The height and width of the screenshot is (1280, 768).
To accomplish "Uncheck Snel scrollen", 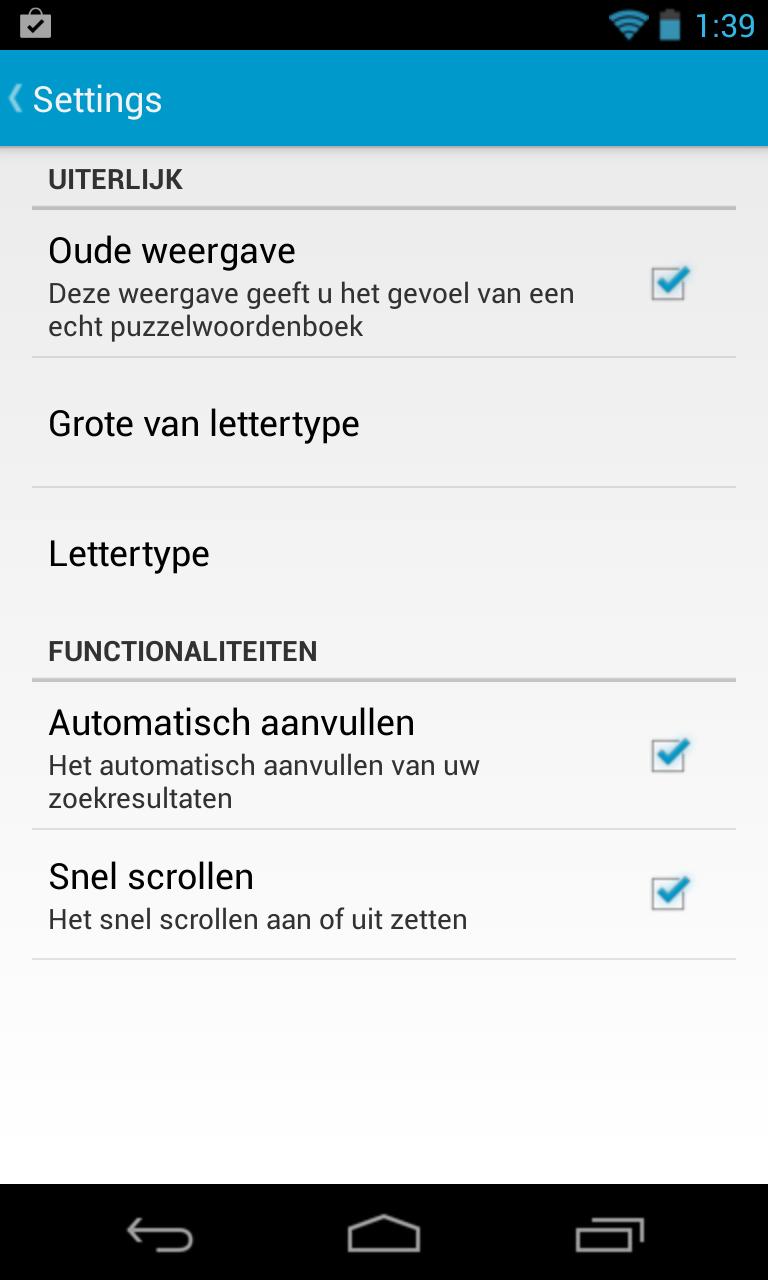I will click(x=669, y=893).
